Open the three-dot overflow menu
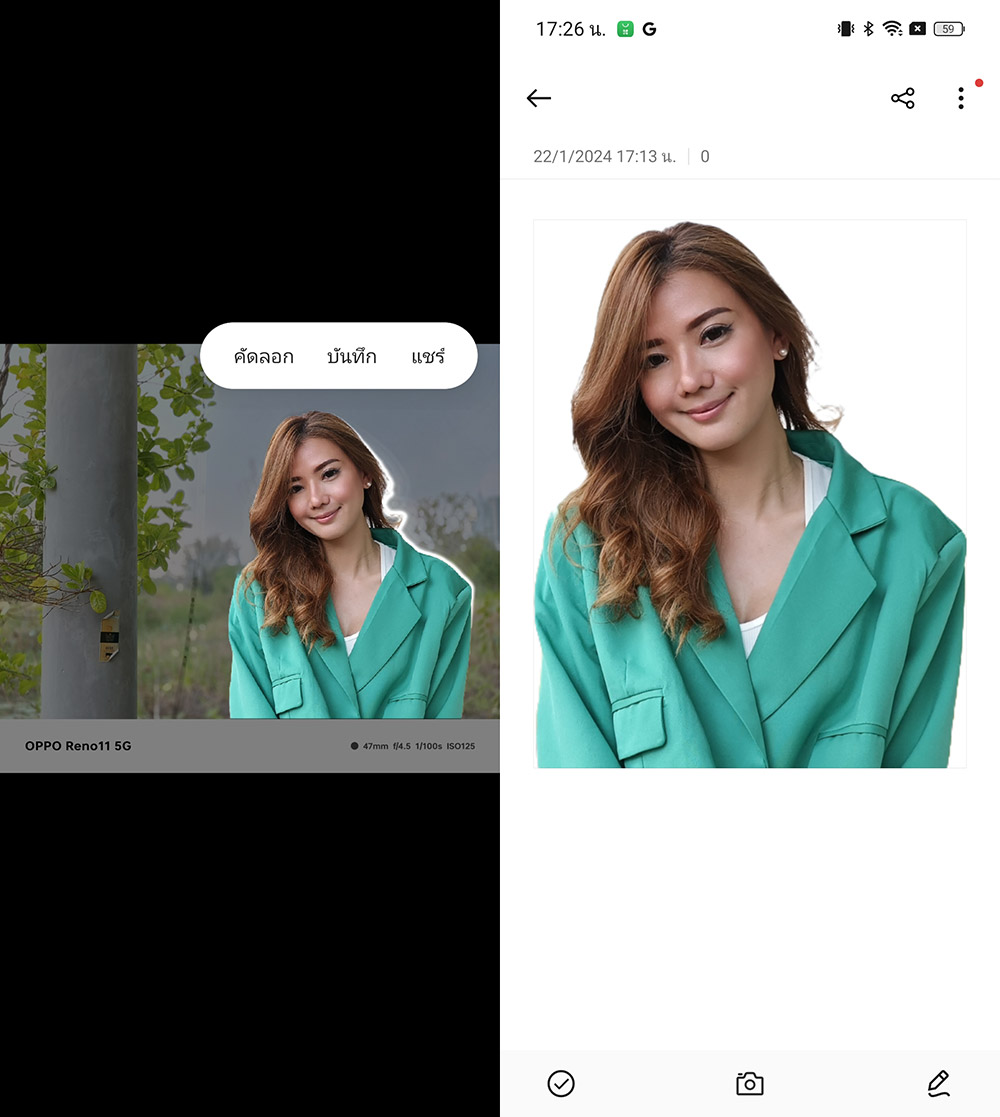 tap(961, 98)
